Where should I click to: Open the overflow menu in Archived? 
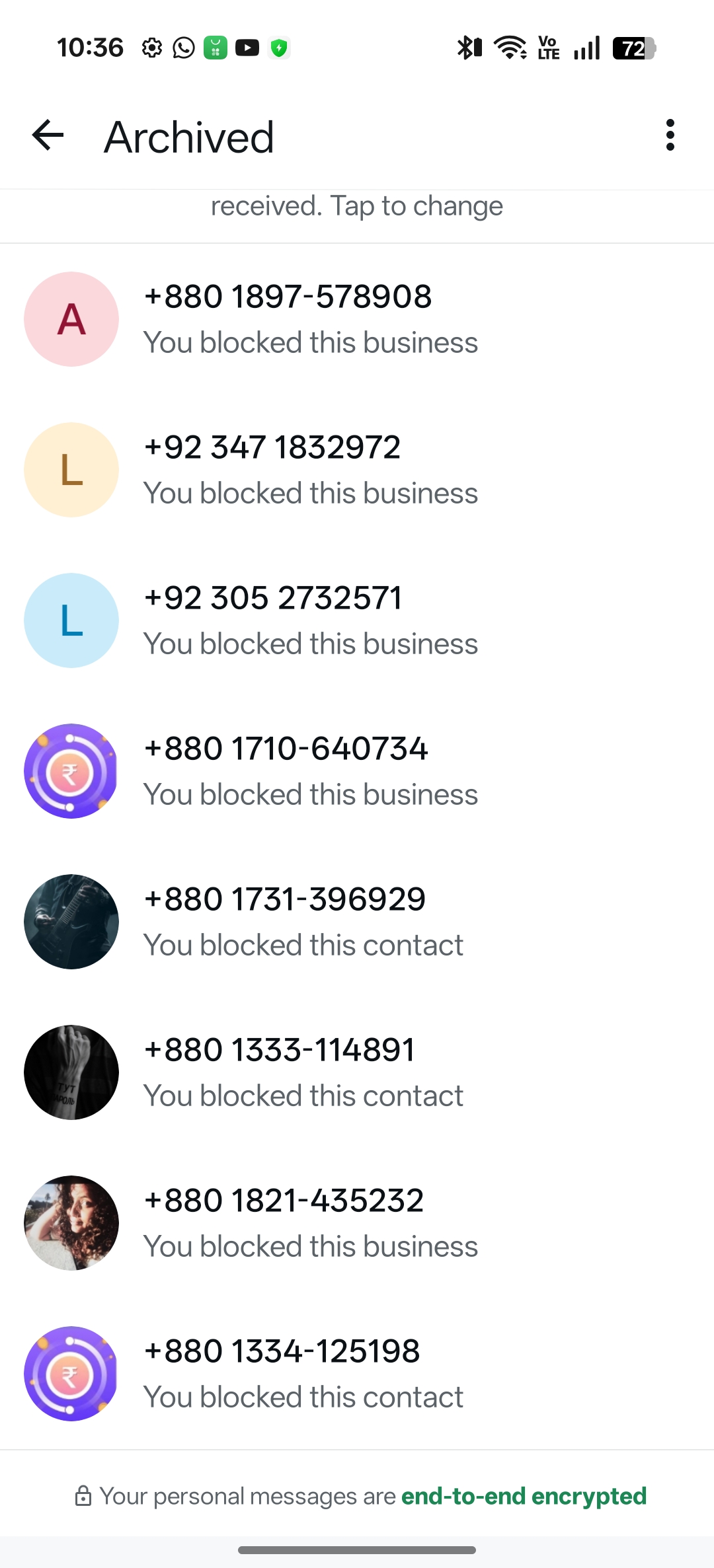[x=670, y=135]
